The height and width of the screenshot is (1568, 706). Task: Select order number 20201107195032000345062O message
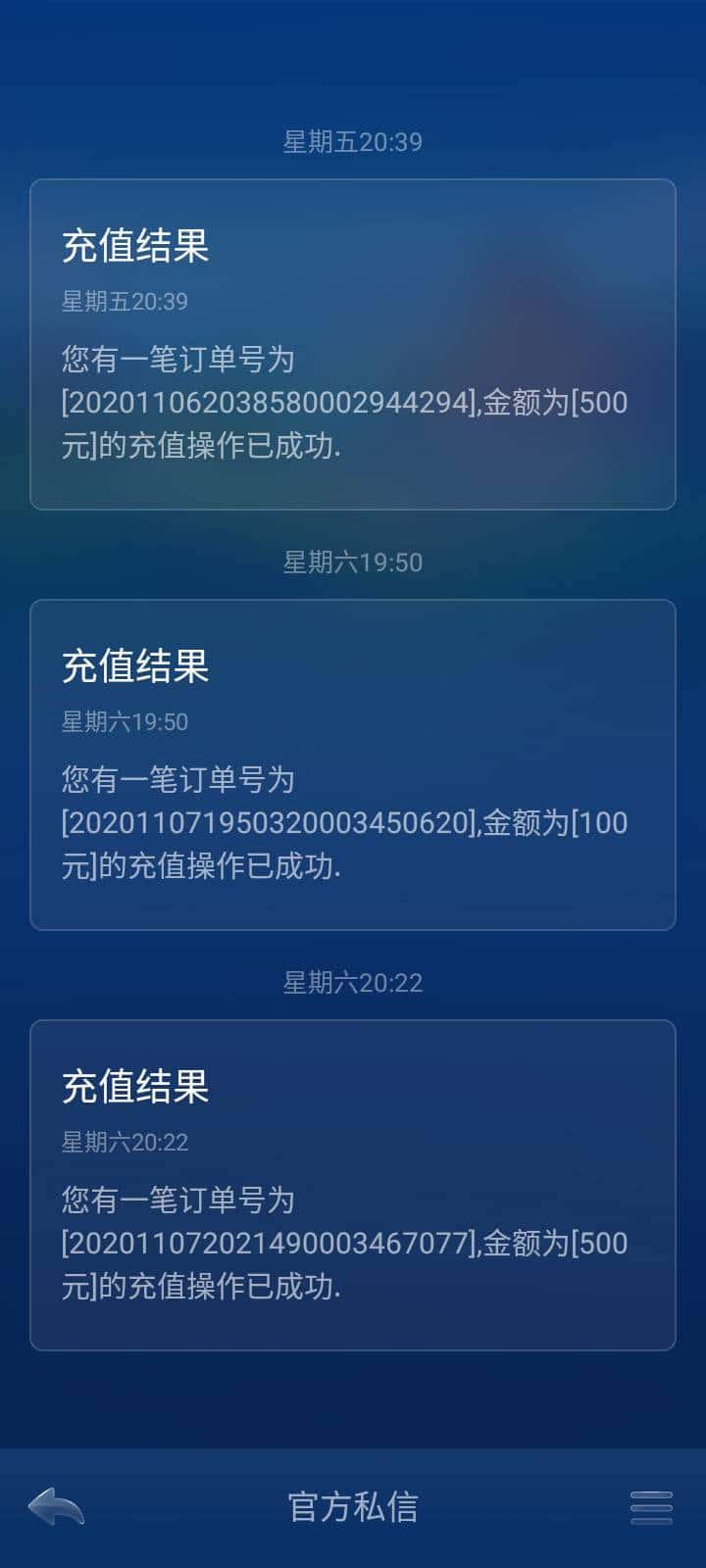(353, 823)
